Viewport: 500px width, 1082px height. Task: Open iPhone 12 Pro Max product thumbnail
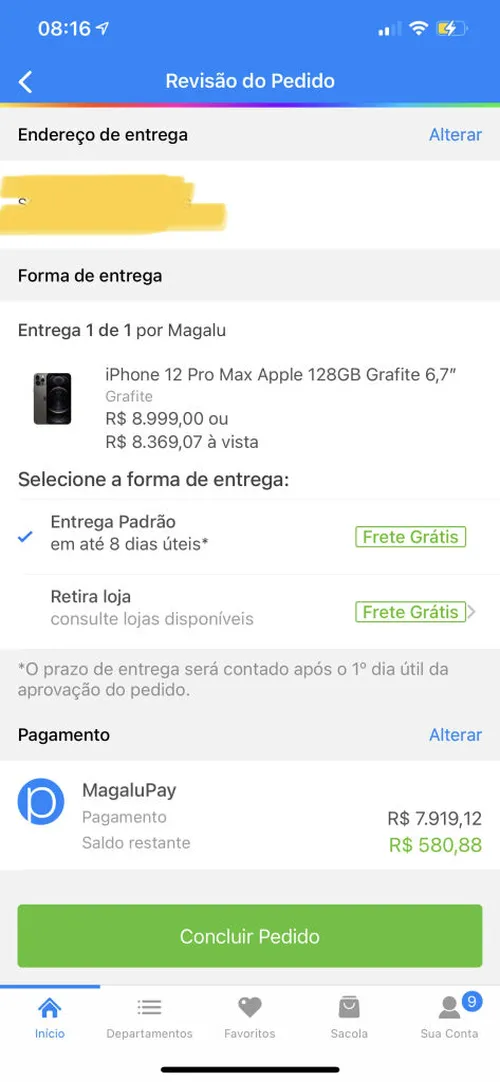(52, 398)
